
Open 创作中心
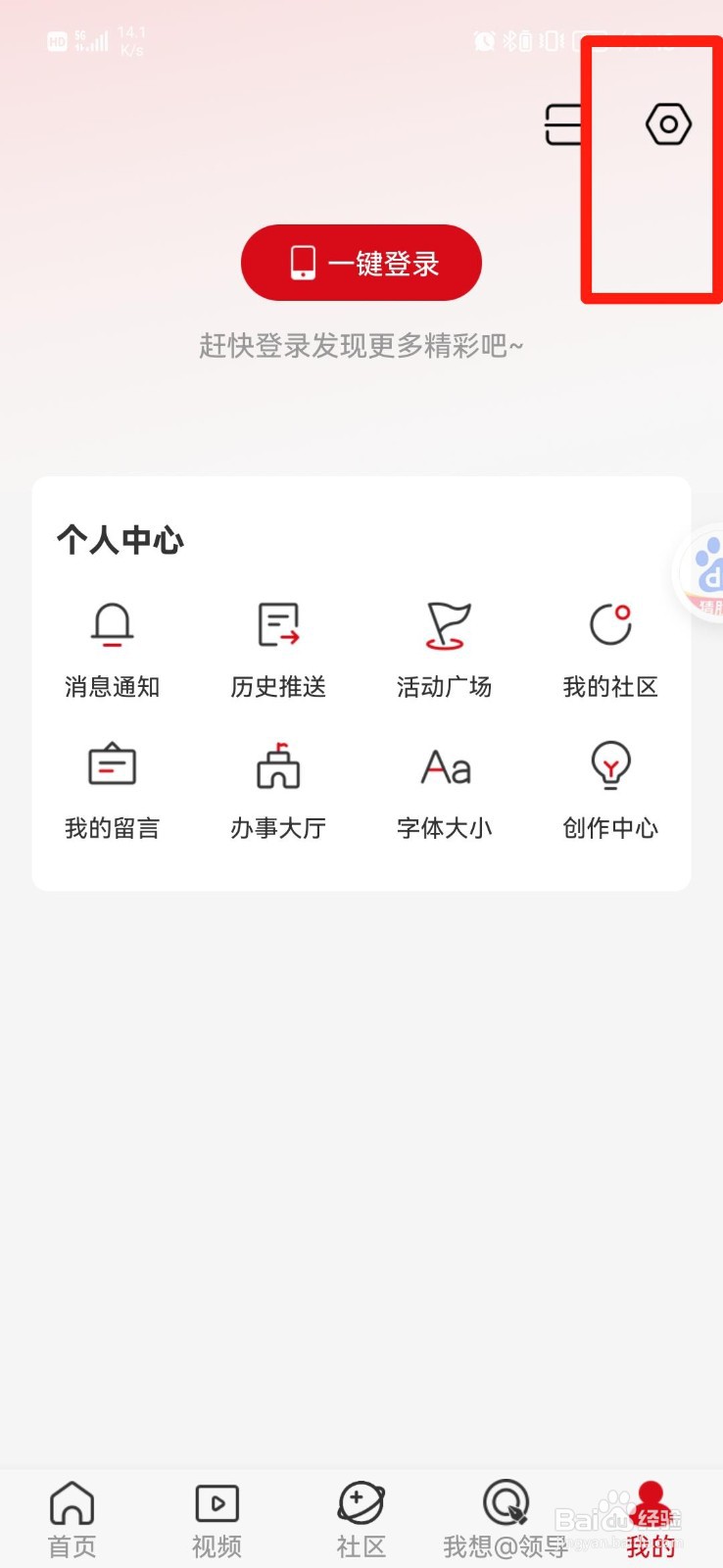click(610, 791)
